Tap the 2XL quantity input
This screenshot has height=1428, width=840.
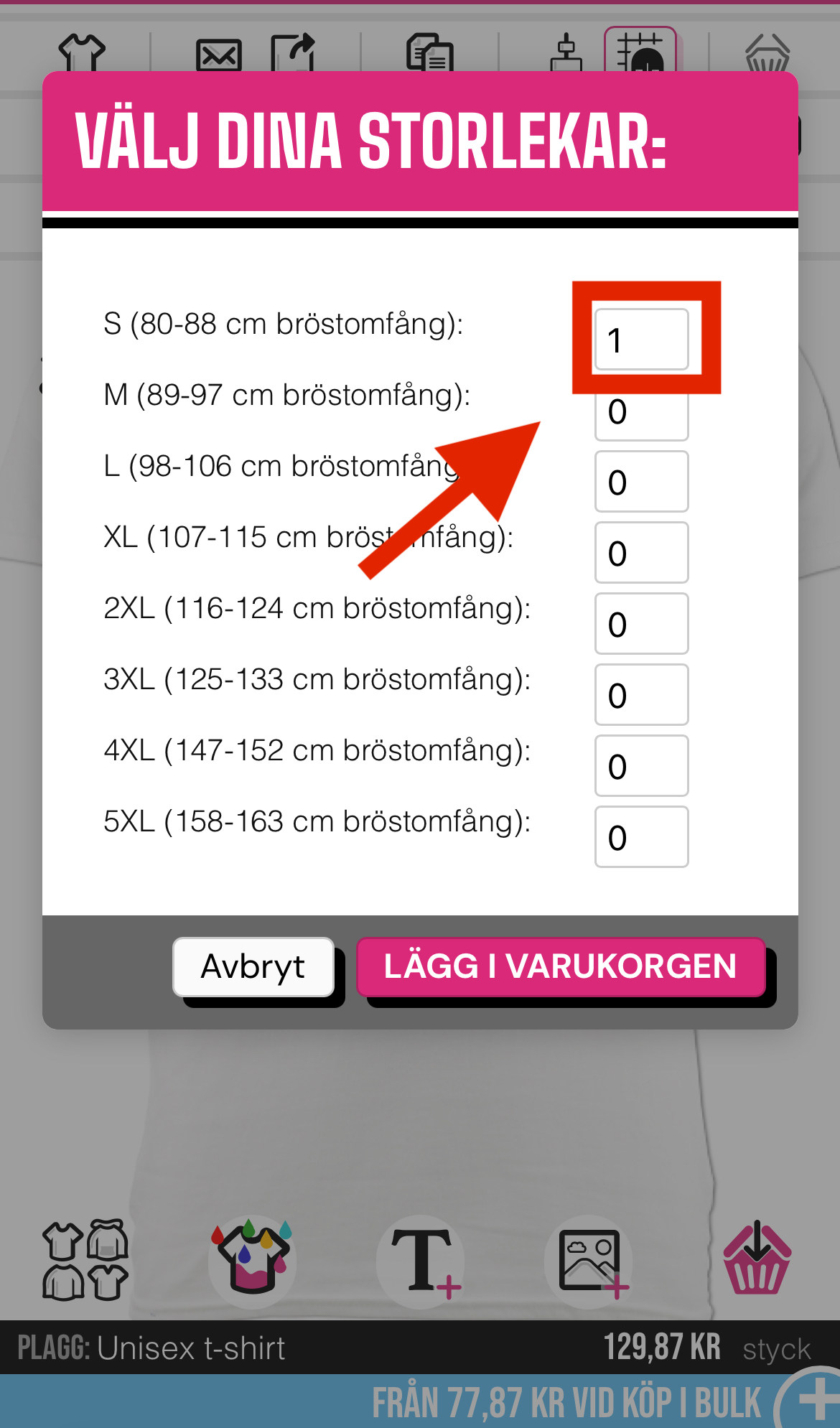point(641,624)
